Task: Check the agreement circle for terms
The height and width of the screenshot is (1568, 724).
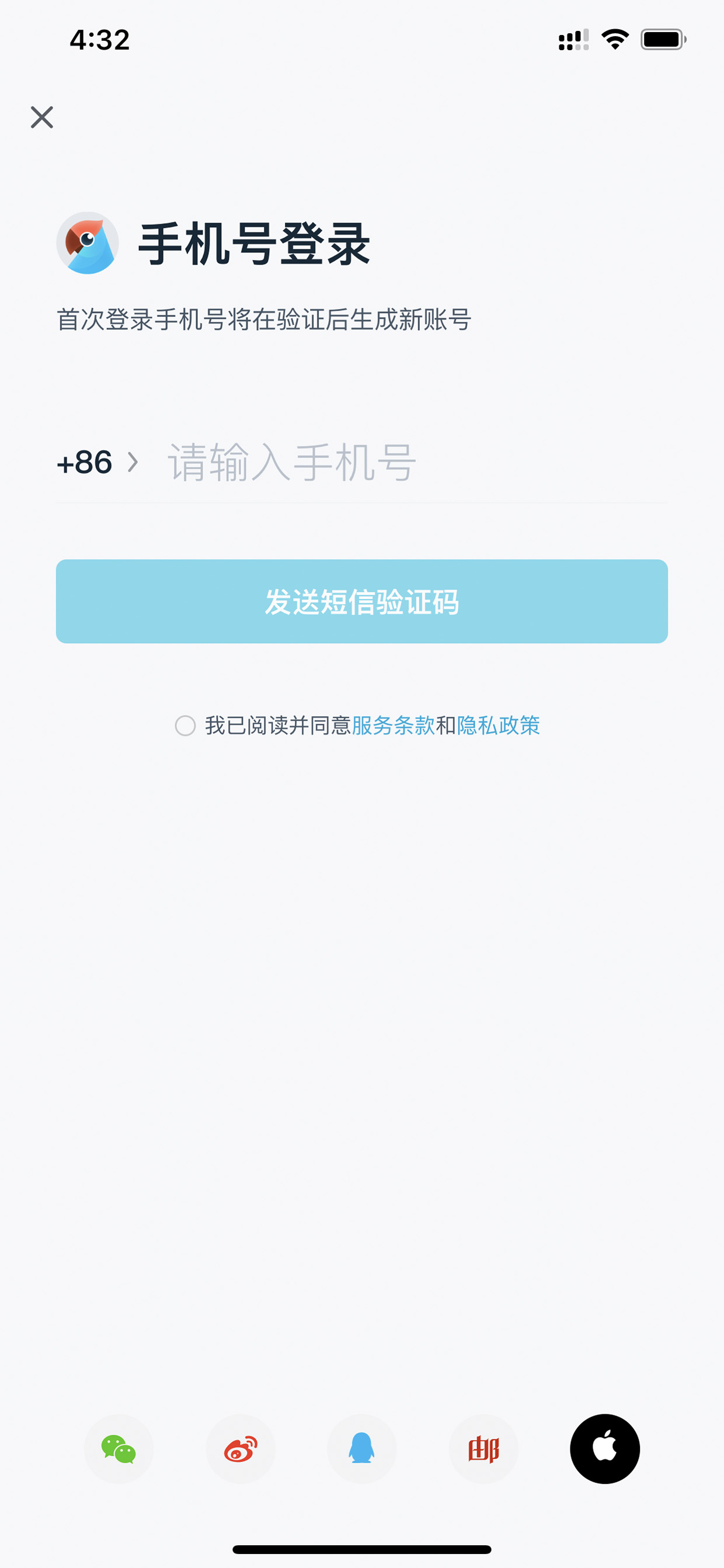Action: point(186,726)
